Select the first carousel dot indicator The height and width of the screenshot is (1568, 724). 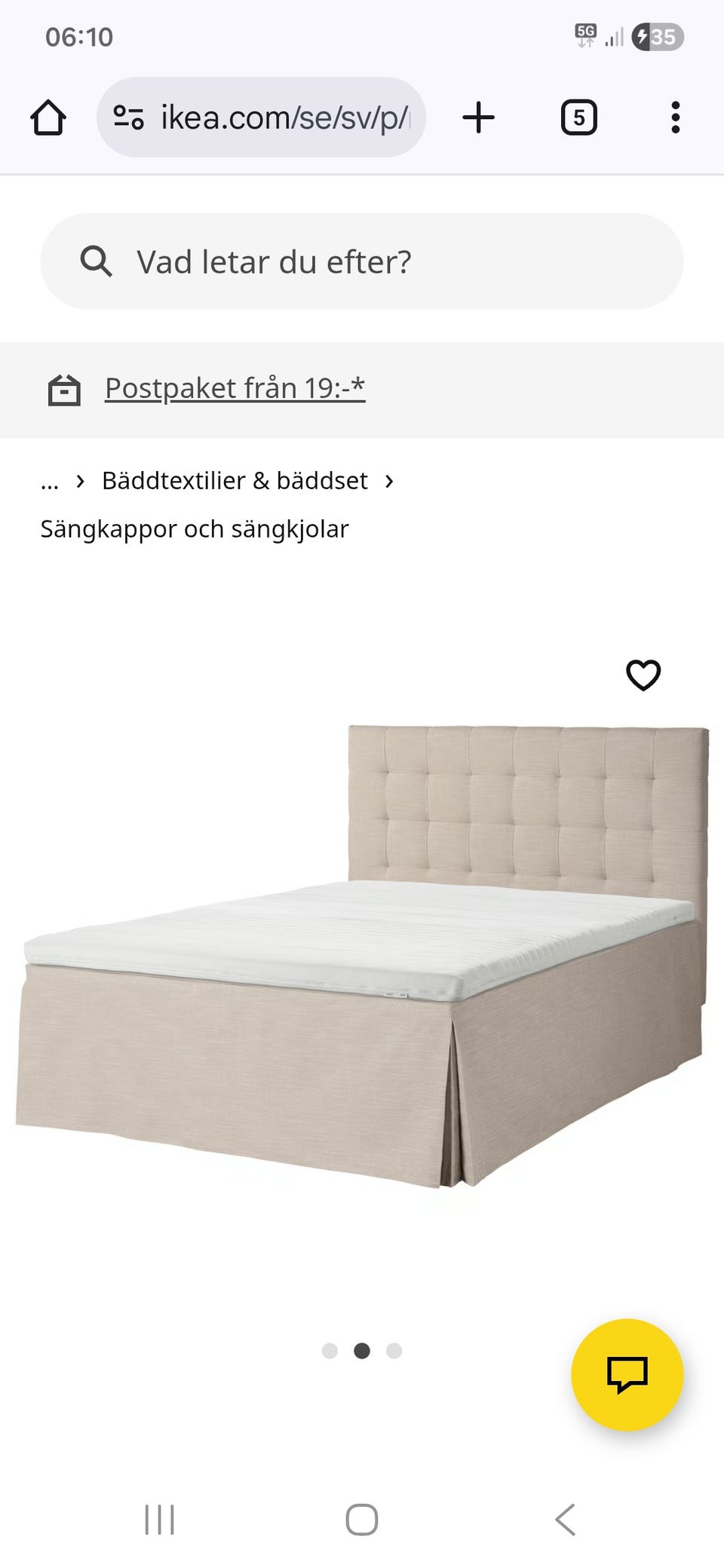tap(330, 1351)
